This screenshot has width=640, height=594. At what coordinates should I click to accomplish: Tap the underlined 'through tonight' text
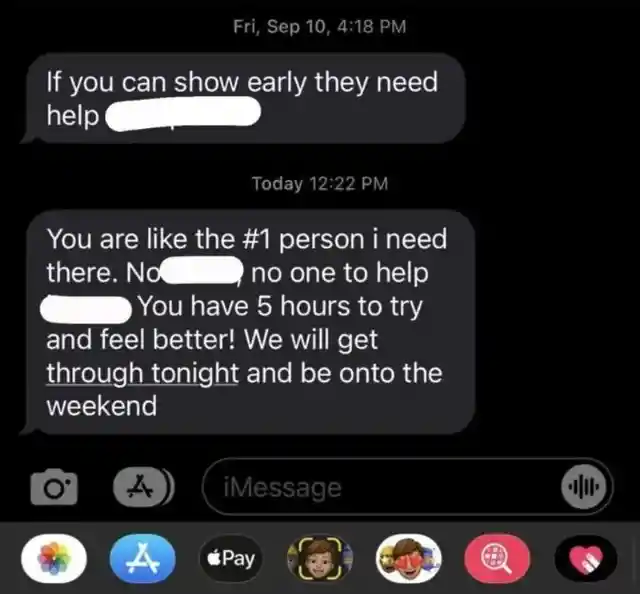pos(142,374)
